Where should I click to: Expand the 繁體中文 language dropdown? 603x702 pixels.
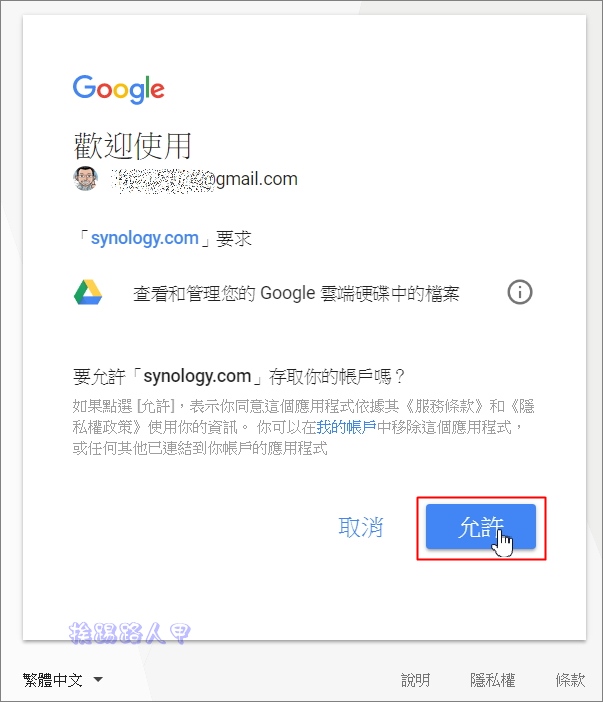coord(63,680)
